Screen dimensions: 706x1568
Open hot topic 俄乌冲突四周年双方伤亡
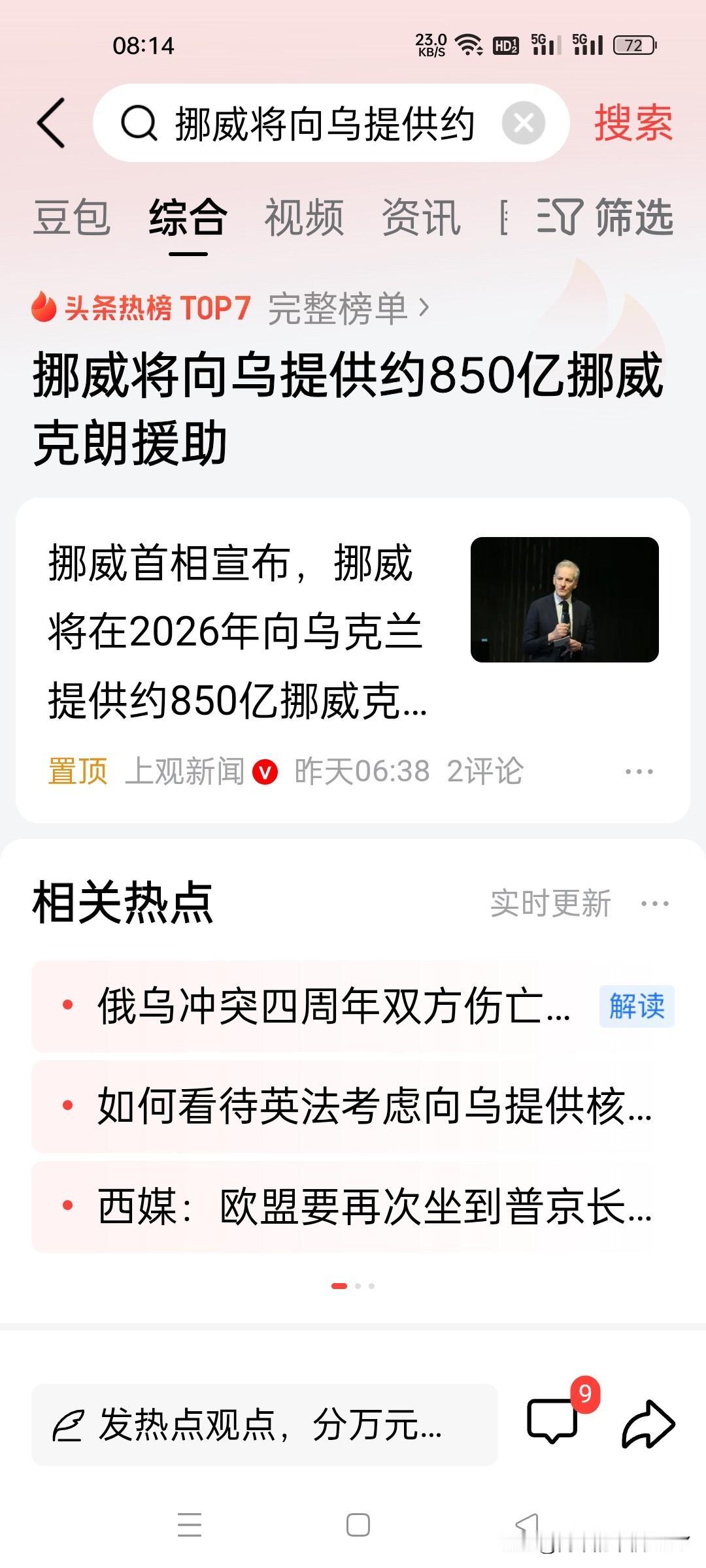333,1006
